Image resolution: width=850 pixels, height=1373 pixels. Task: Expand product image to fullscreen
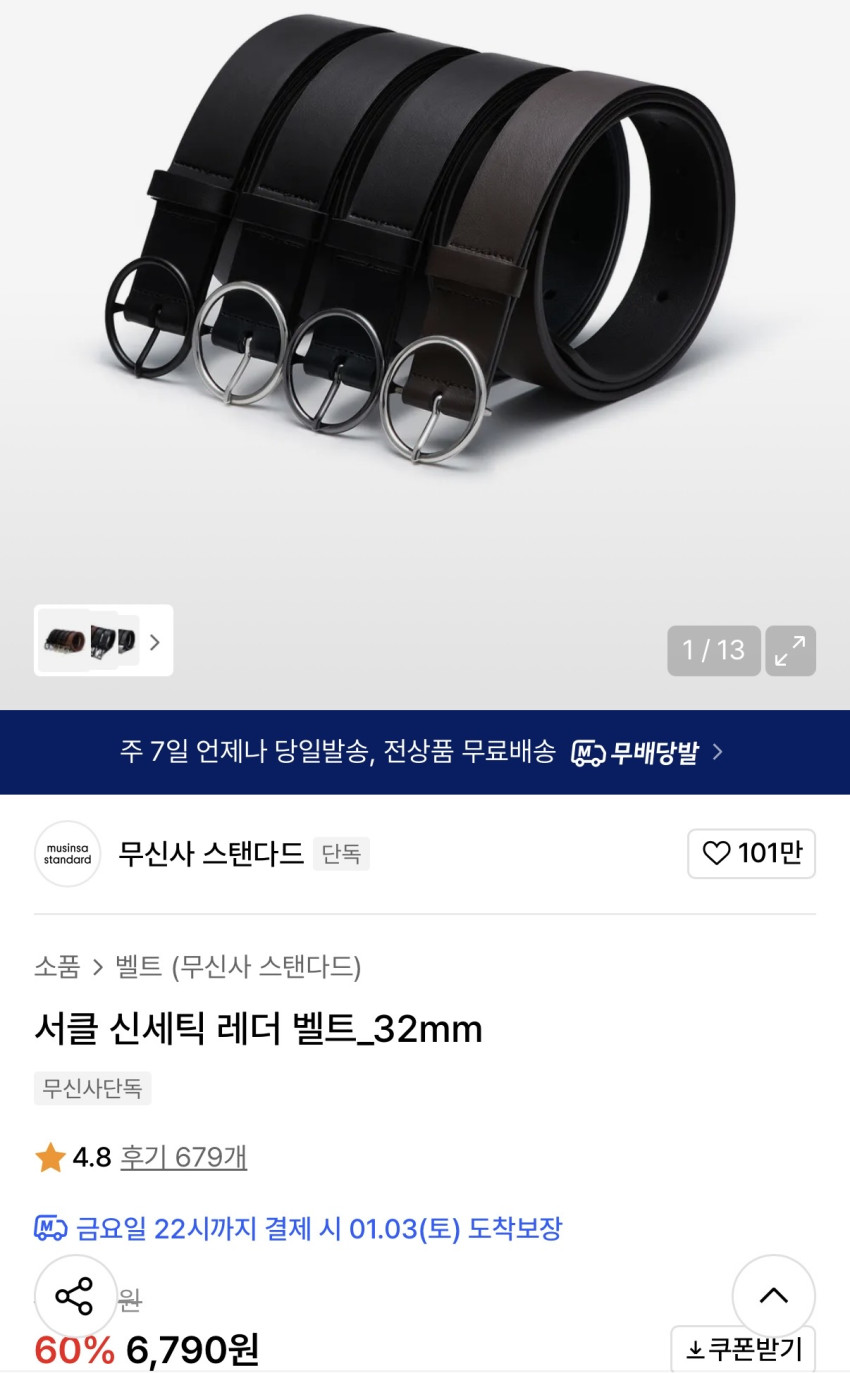click(790, 650)
